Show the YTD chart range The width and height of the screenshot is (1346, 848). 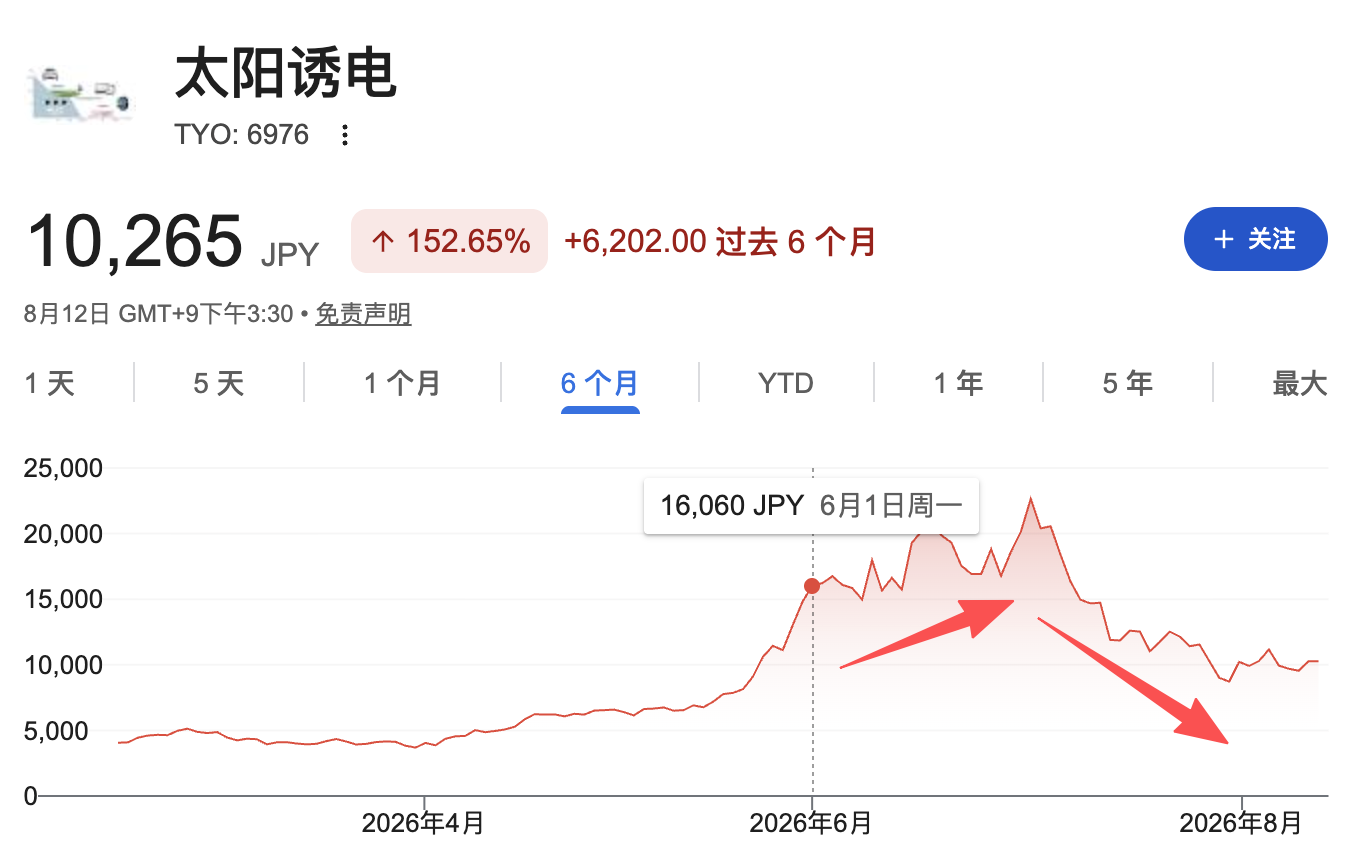[x=786, y=383]
